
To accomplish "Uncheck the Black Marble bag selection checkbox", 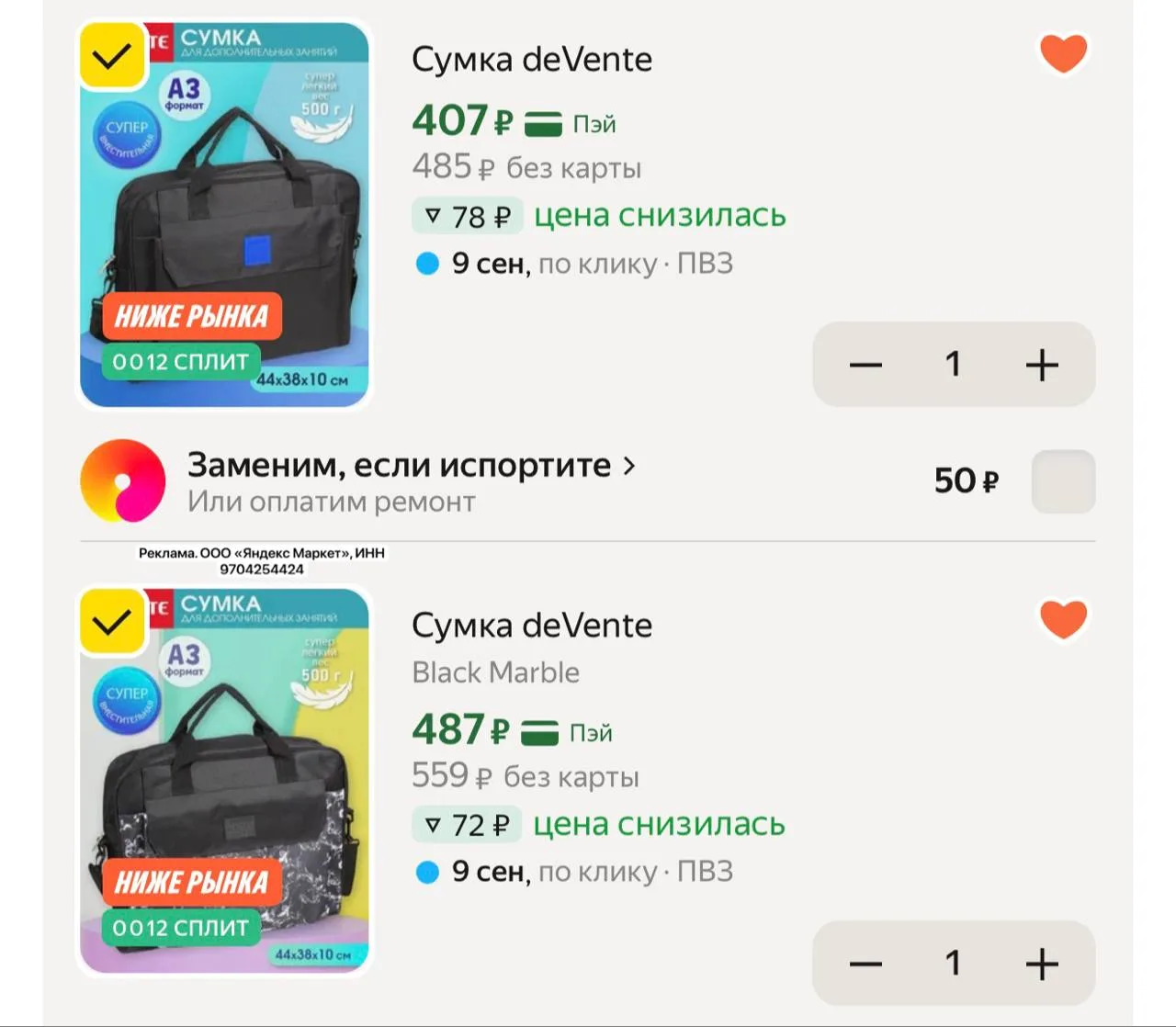I will coord(112,623).
